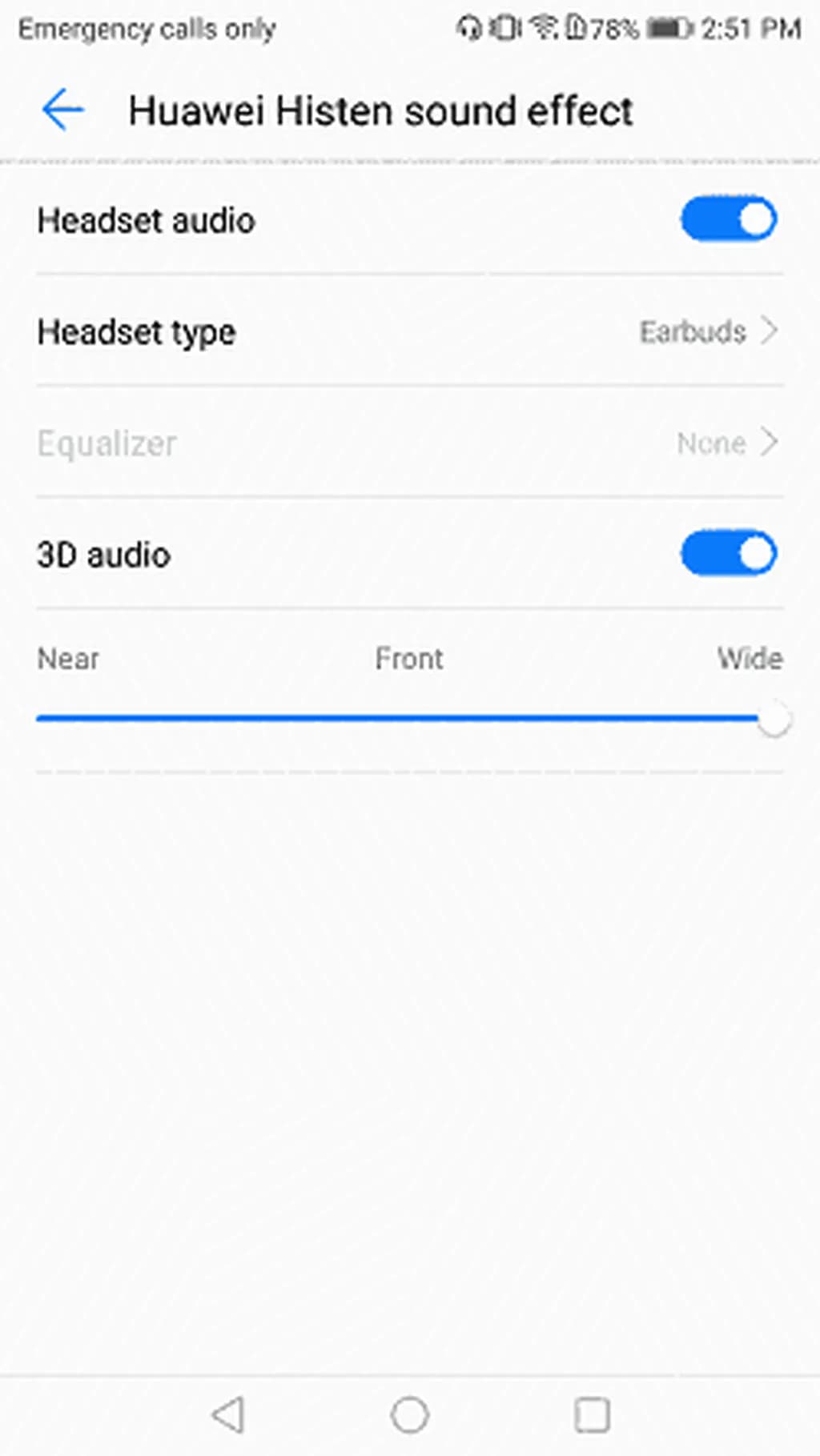Turn off the Headset audio switch
Screen dimensions: 820x1456
pos(728,219)
